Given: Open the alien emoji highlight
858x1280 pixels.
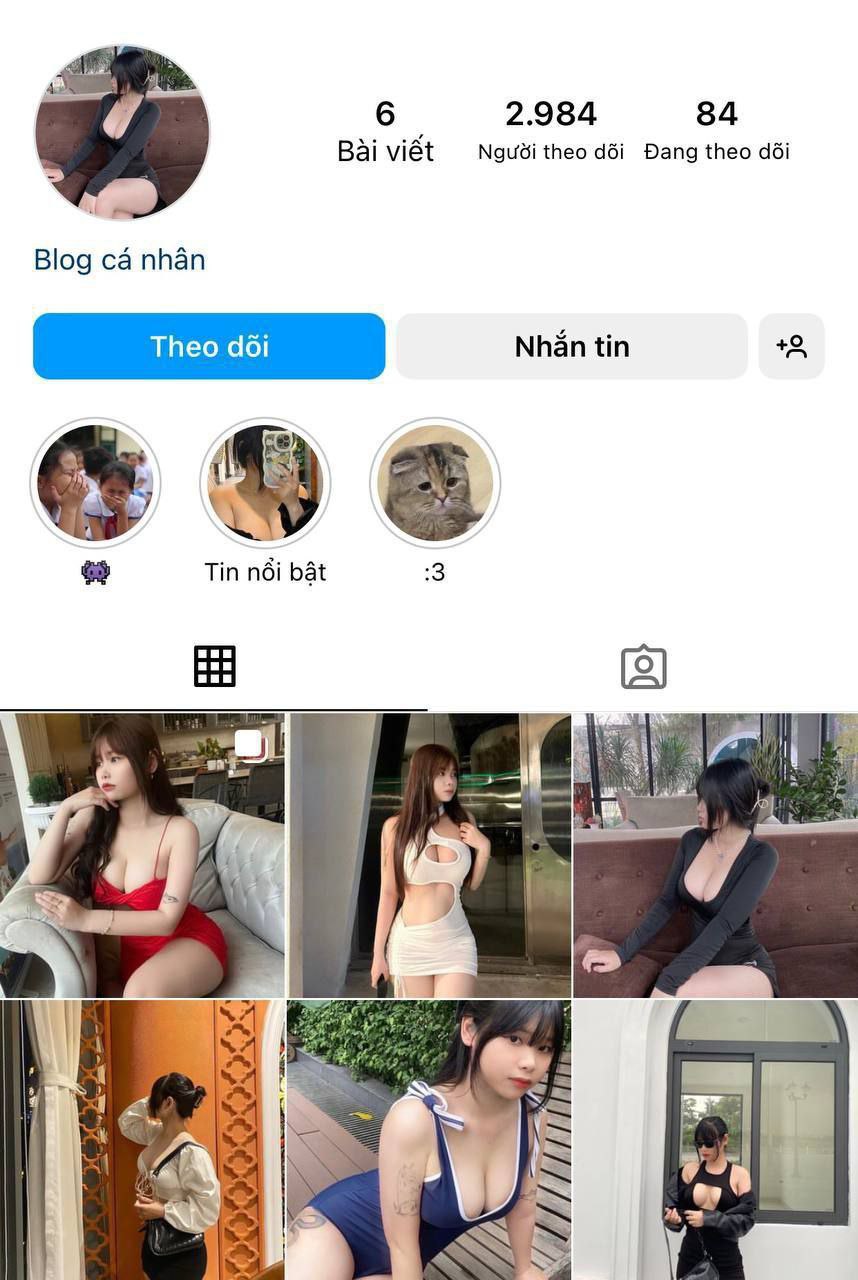Looking at the screenshot, I should (95, 483).
